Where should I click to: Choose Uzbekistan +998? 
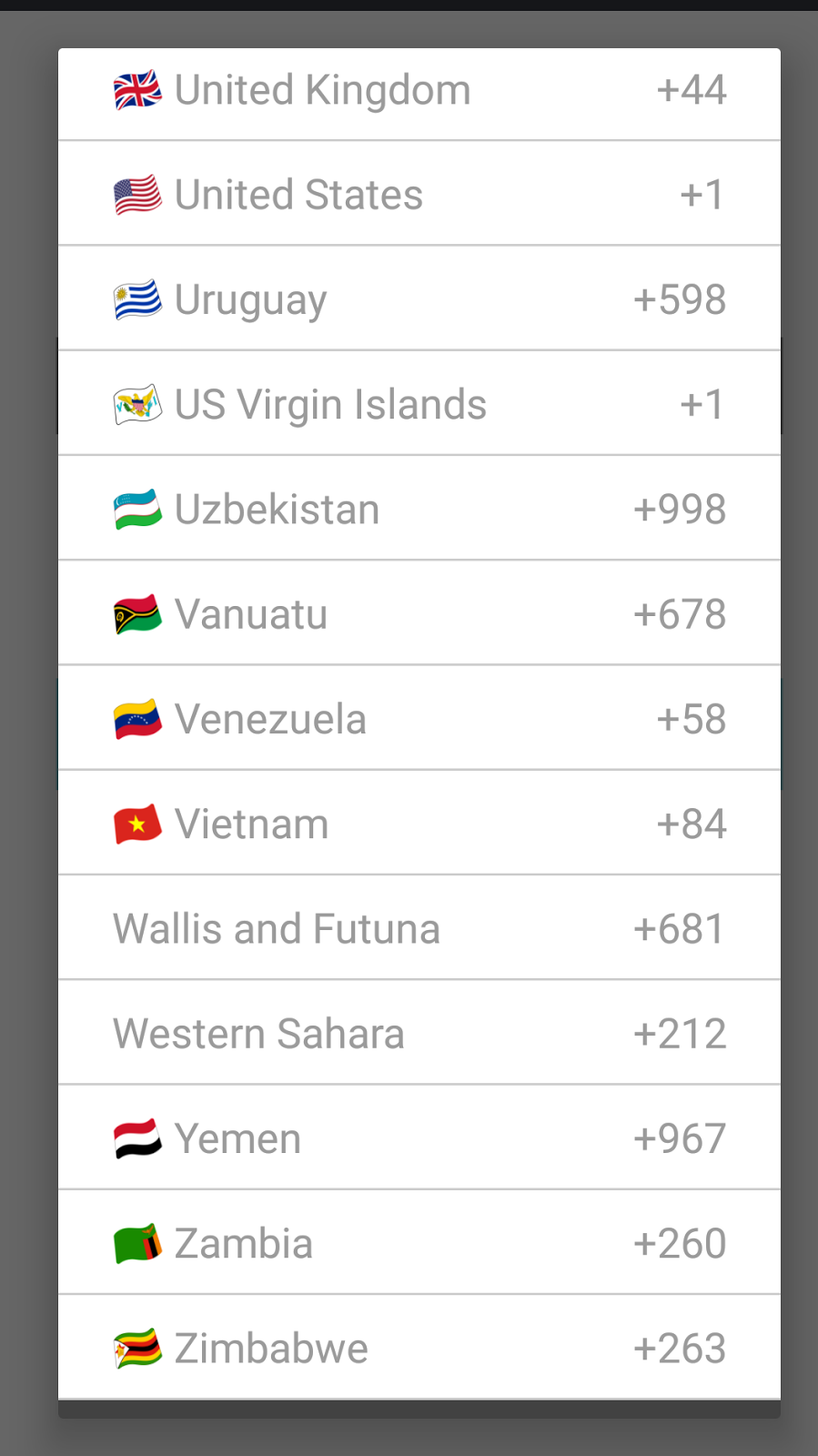tap(419, 509)
